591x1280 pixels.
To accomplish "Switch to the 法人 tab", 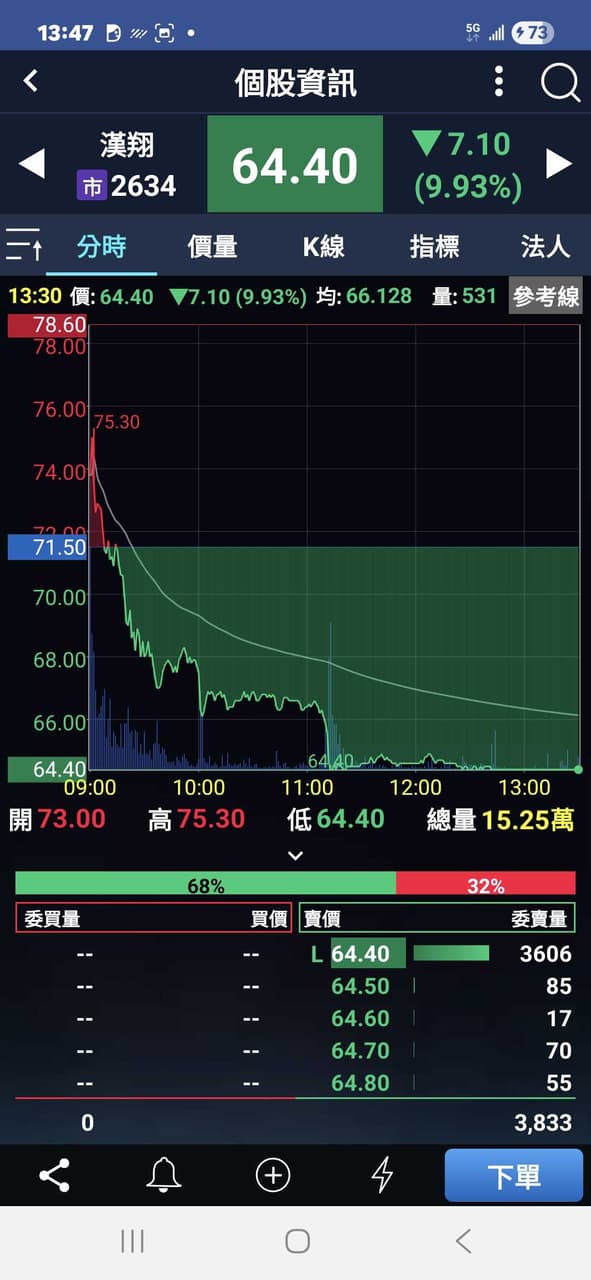I will tap(545, 246).
